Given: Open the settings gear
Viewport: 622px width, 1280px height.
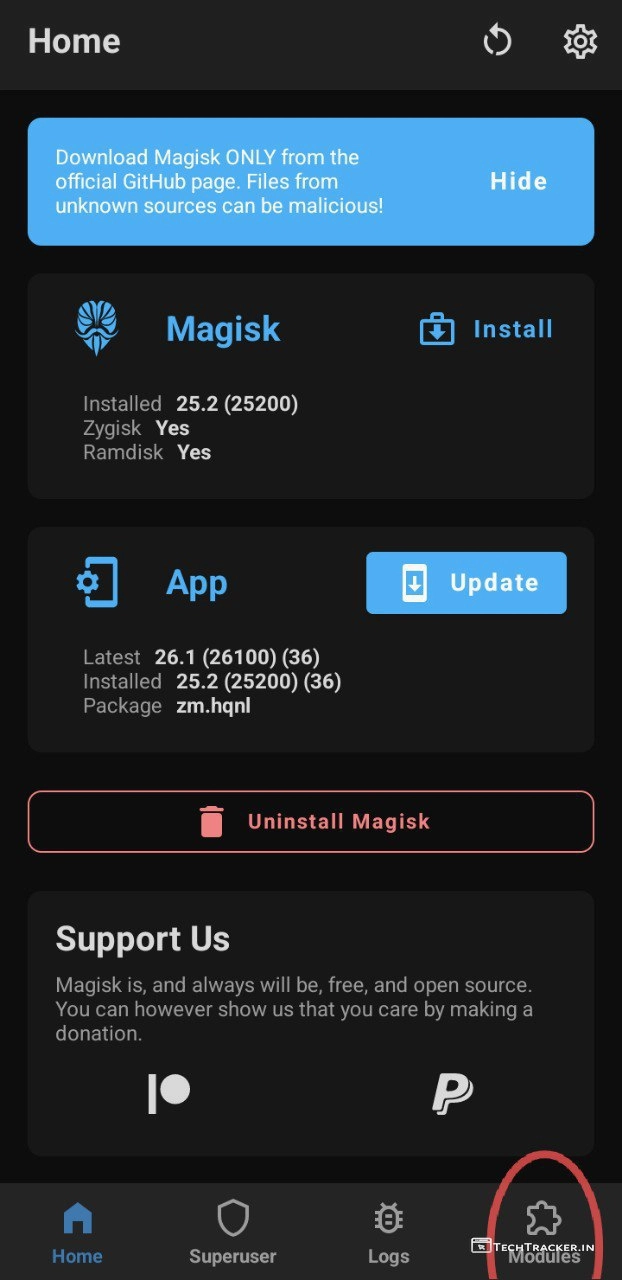Looking at the screenshot, I should coord(580,42).
